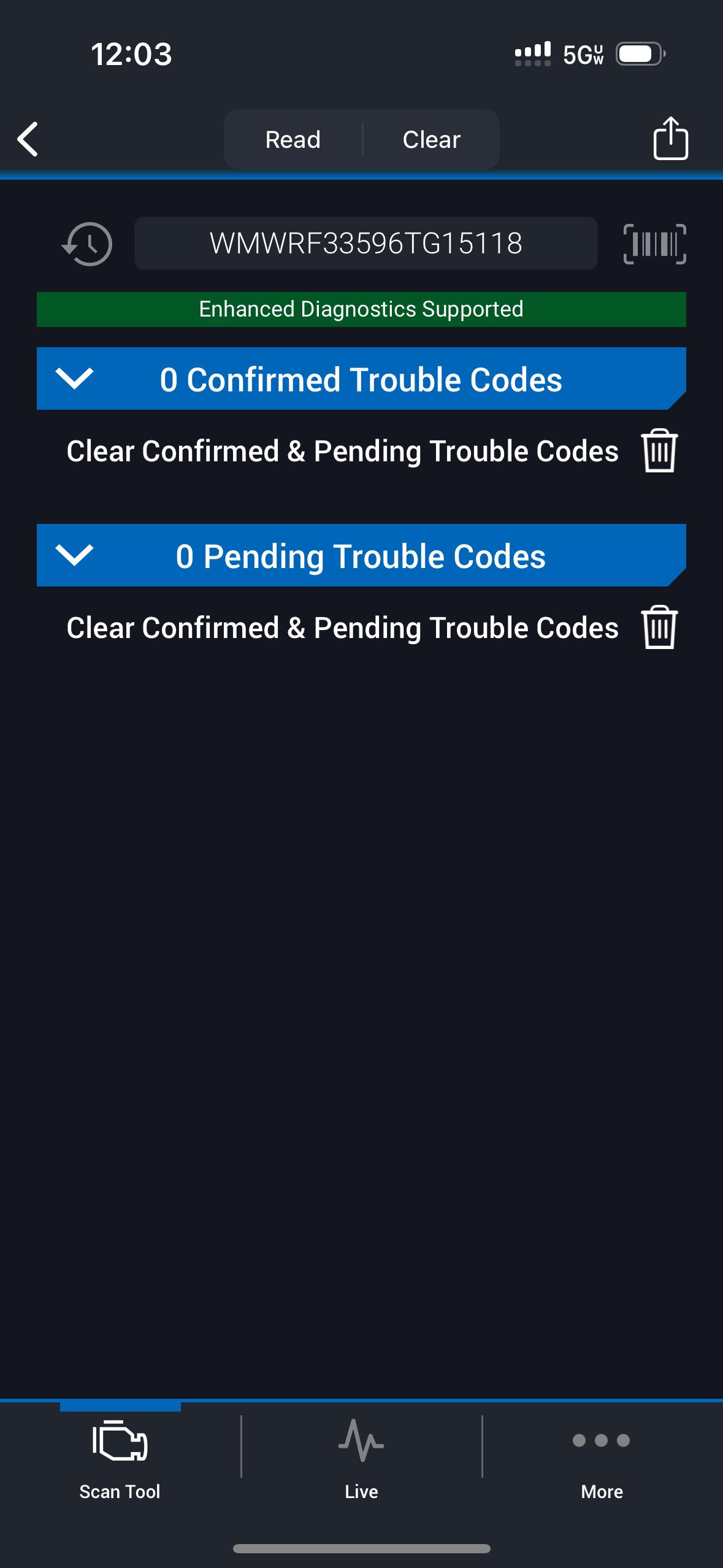The width and height of the screenshot is (723, 1568).
Task: Tap the trash icon under Confirmed Trouble Codes
Action: click(x=659, y=451)
